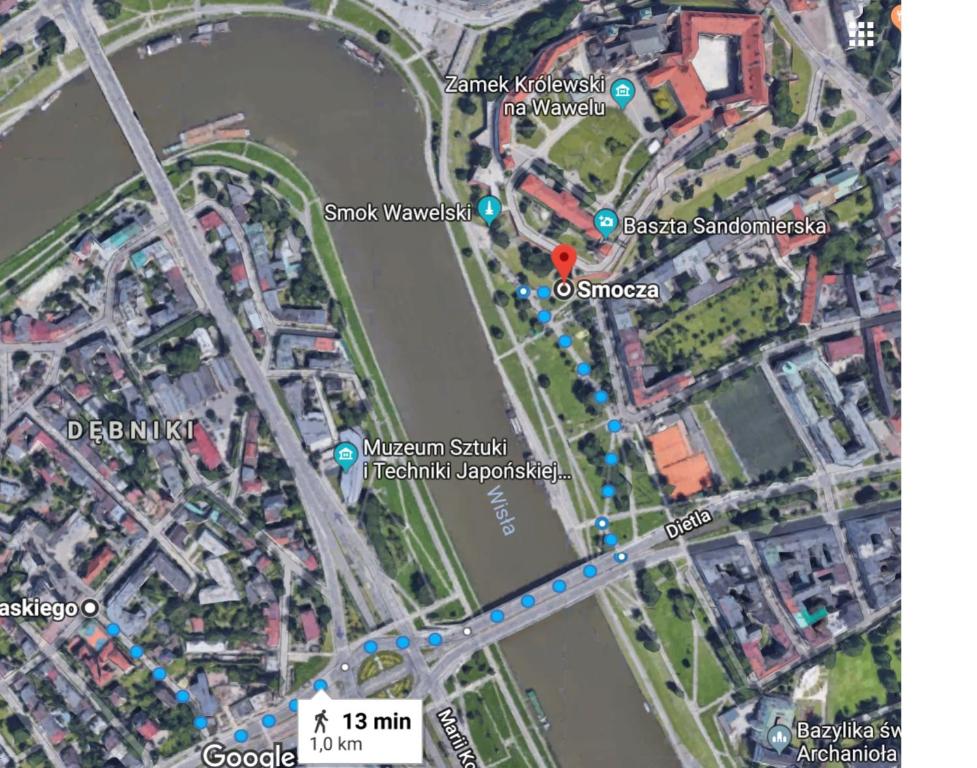Open the Google apps grid

[x=861, y=34]
